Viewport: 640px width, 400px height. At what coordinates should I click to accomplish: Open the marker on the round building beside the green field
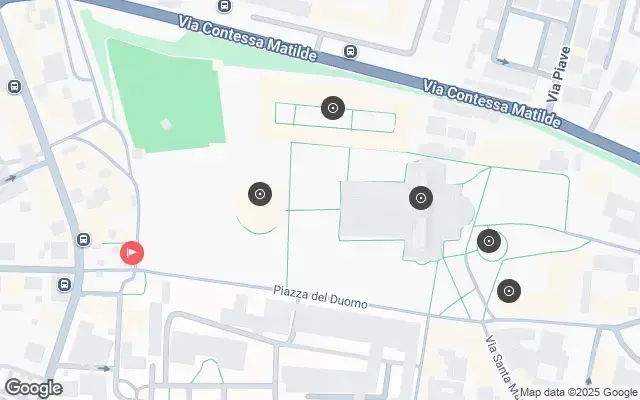(x=260, y=195)
